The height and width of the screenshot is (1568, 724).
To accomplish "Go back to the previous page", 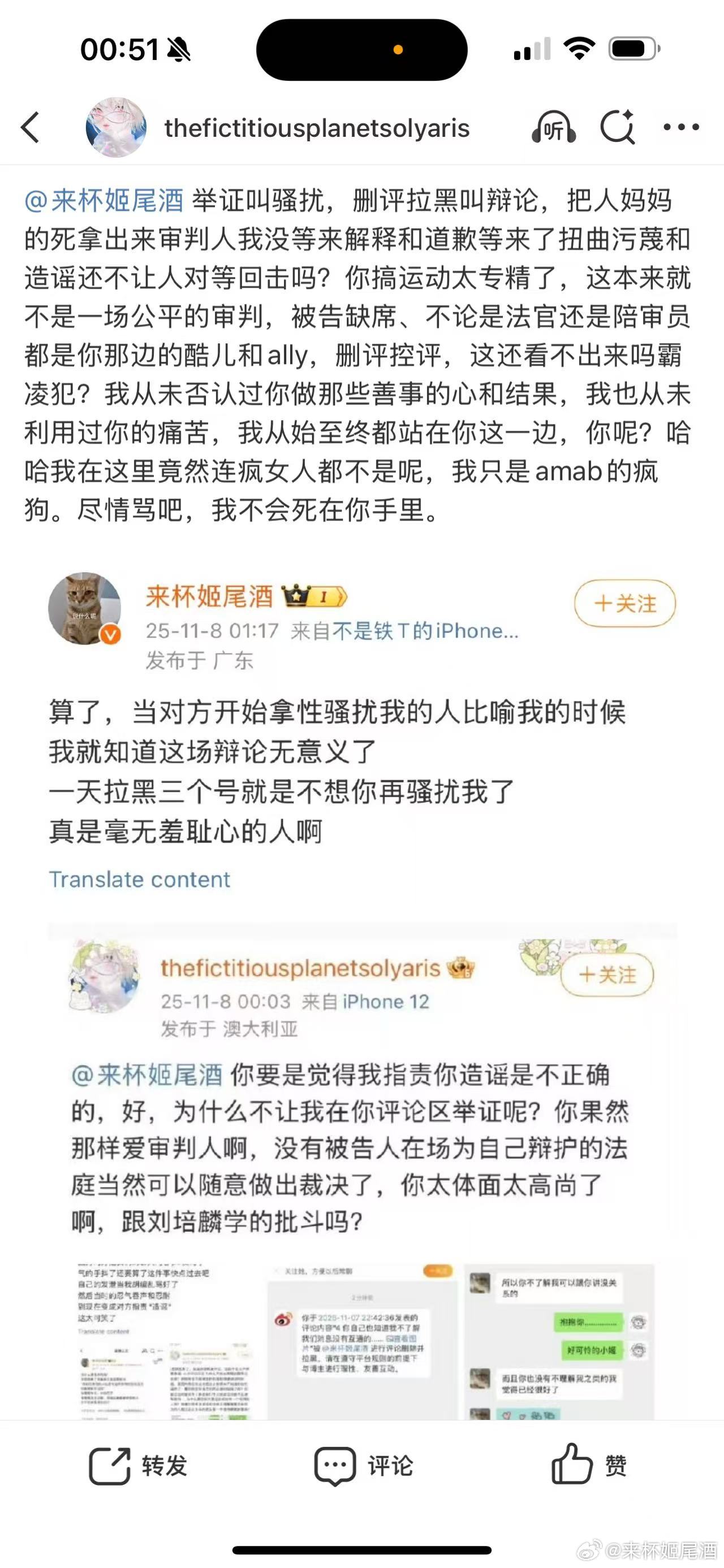I will tap(31, 128).
